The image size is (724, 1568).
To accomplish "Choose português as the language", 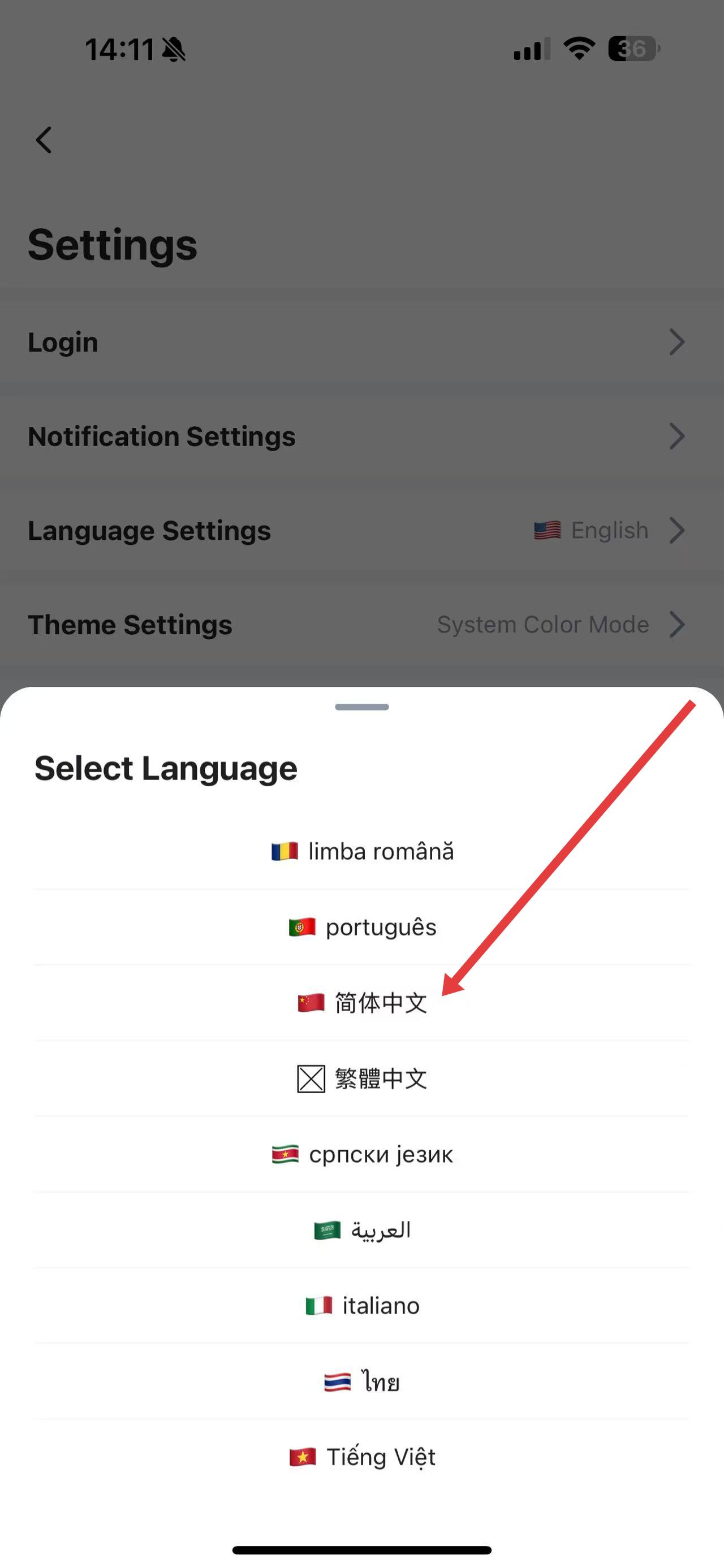I will tap(363, 927).
